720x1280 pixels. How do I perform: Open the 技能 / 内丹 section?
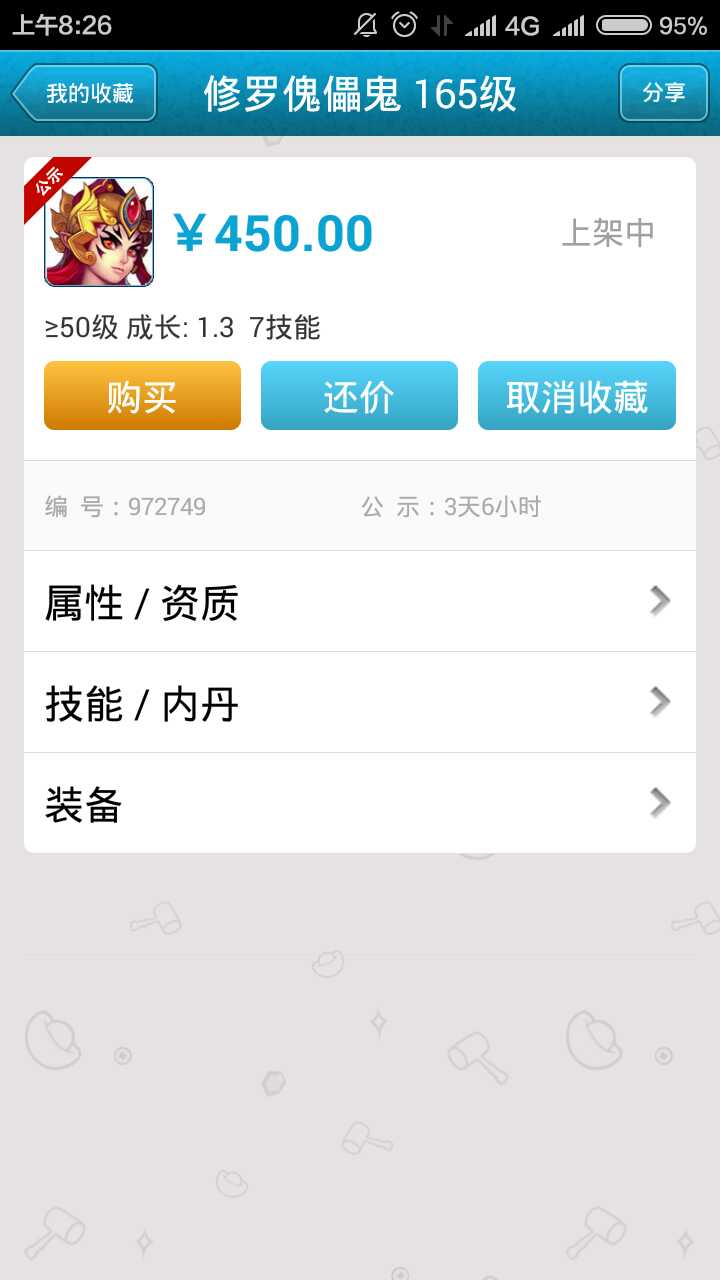coord(360,703)
